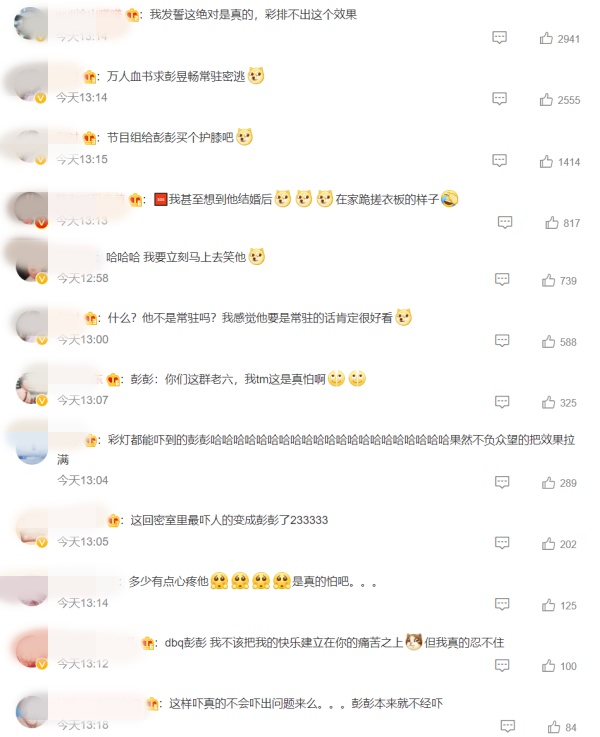The height and width of the screenshot is (737, 600).
Task: Like the comment with 2555 likes
Action: pos(546,100)
